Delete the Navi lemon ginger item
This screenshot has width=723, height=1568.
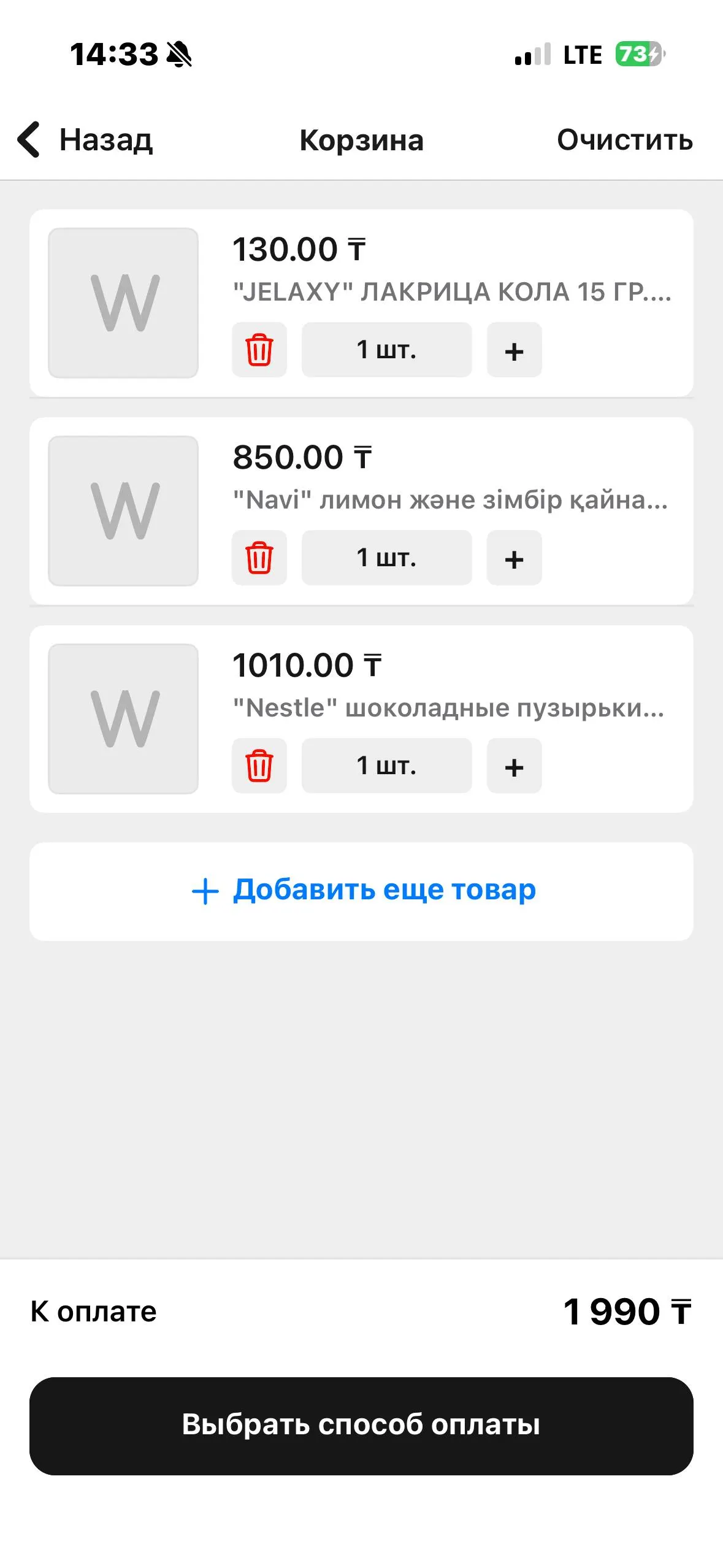point(259,558)
